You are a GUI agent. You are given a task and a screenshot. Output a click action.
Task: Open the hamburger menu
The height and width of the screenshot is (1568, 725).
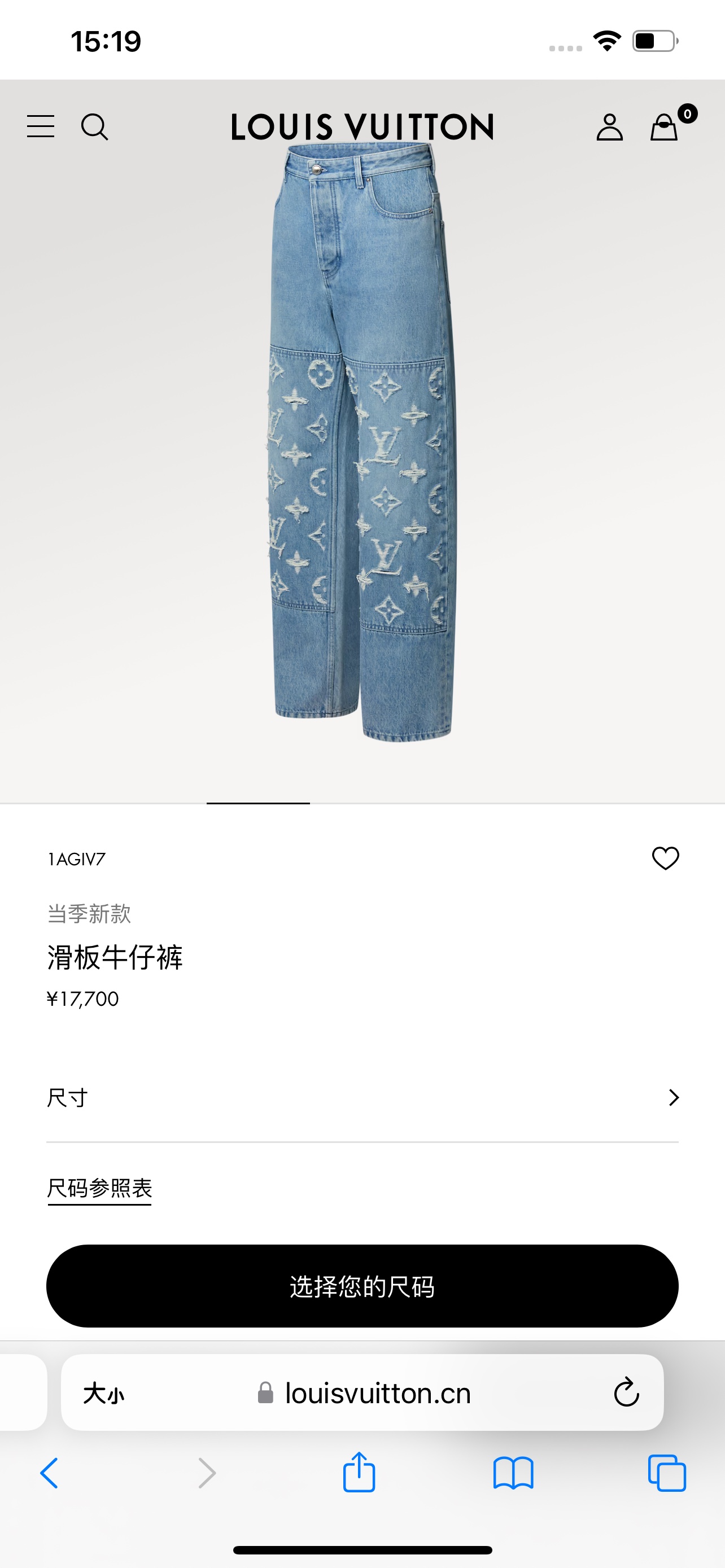(x=41, y=126)
